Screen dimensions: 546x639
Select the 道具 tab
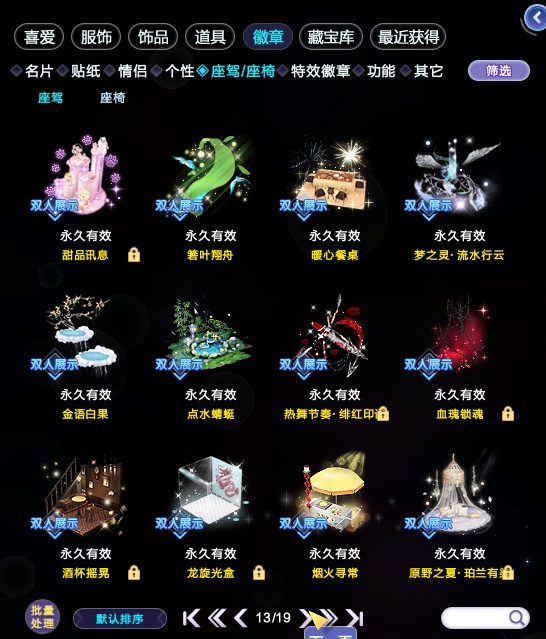(210, 37)
